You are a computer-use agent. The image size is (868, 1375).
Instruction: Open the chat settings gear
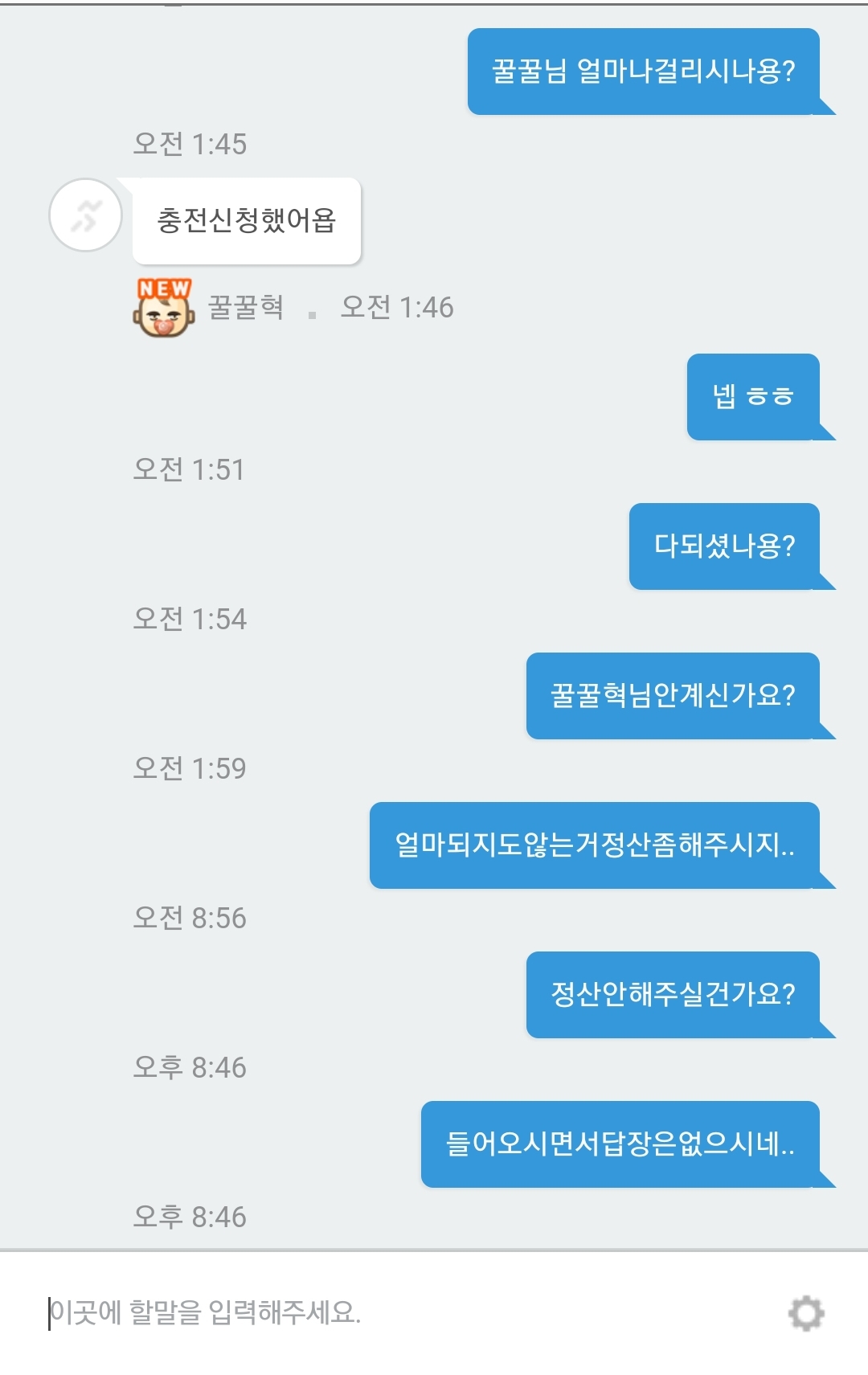pyautogui.click(x=806, y=1313)
